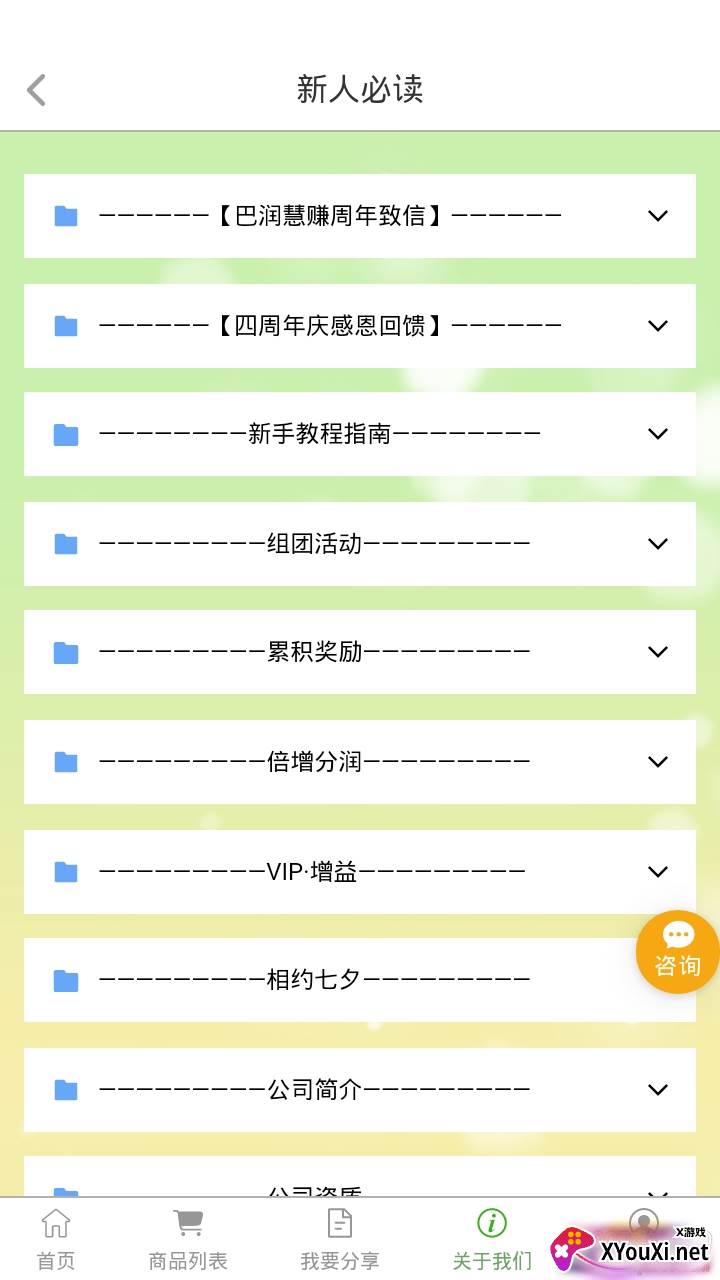The image size is (720, 1280).
Task: Switch to the 我要分享 tab
Action: [x=340, y=1240]
